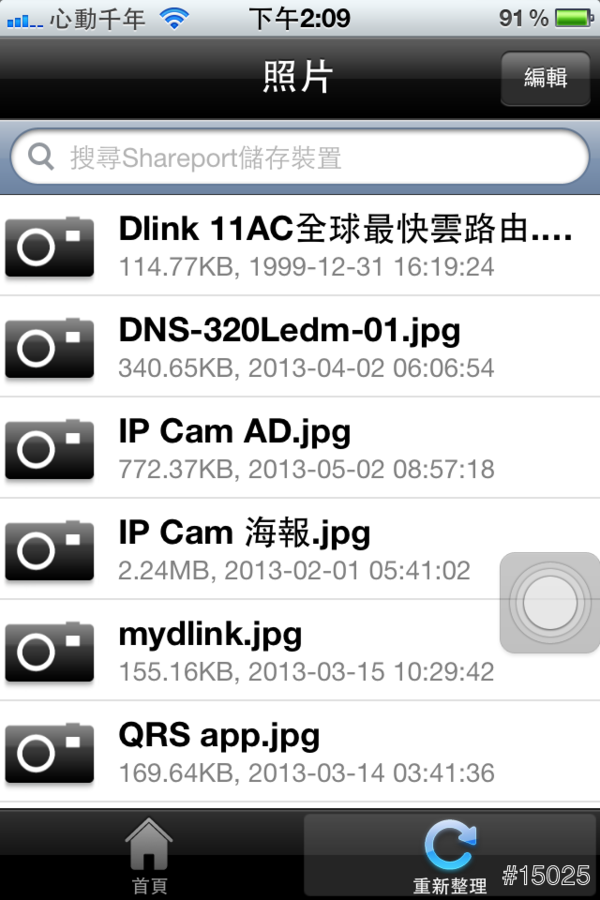The width and height of the screenshot is (600, 900).
Task: Refresh the list with 重新整理
Action: (449, 856)
